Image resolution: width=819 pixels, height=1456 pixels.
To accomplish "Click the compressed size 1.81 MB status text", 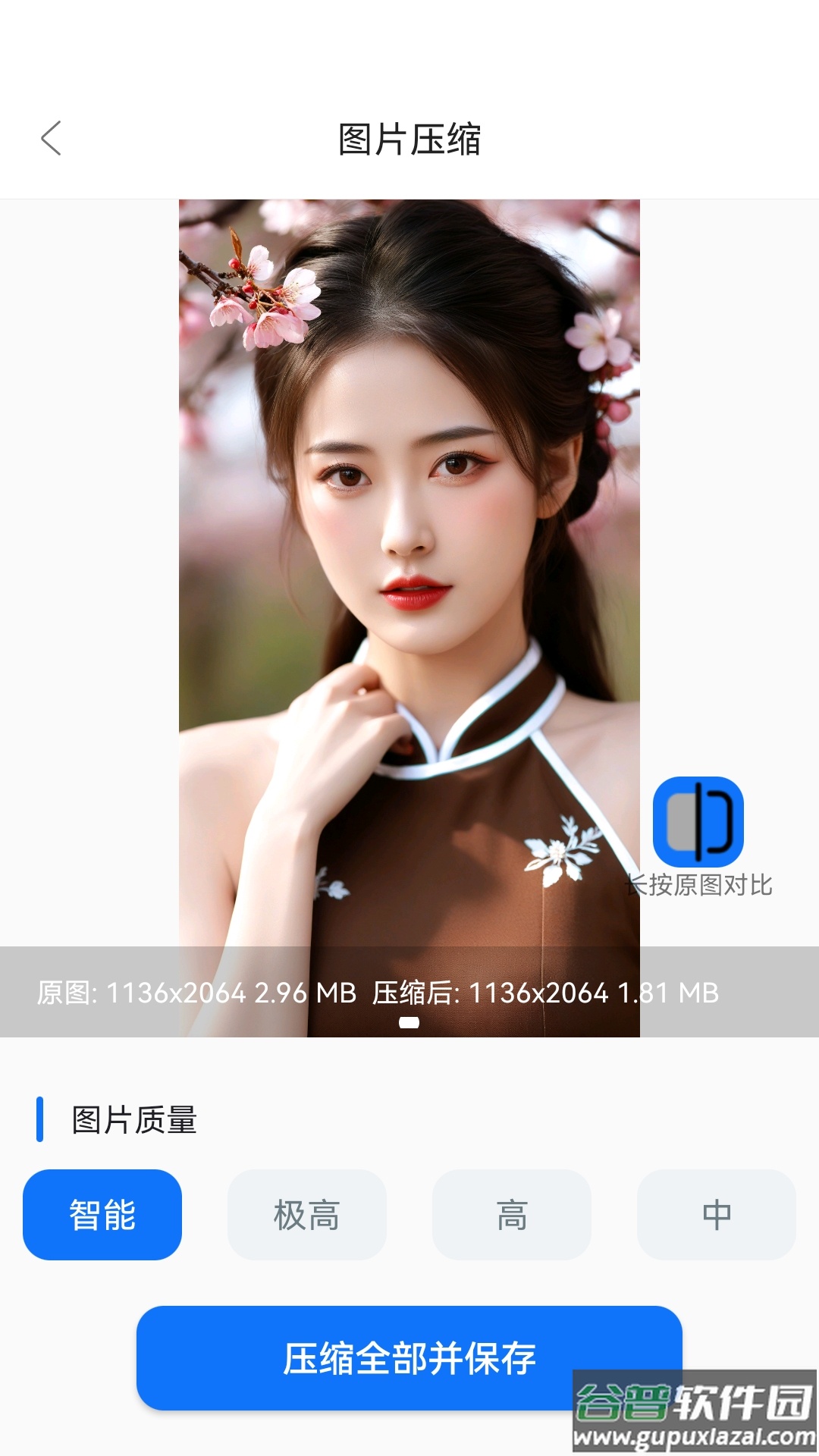I will point(545,990).
